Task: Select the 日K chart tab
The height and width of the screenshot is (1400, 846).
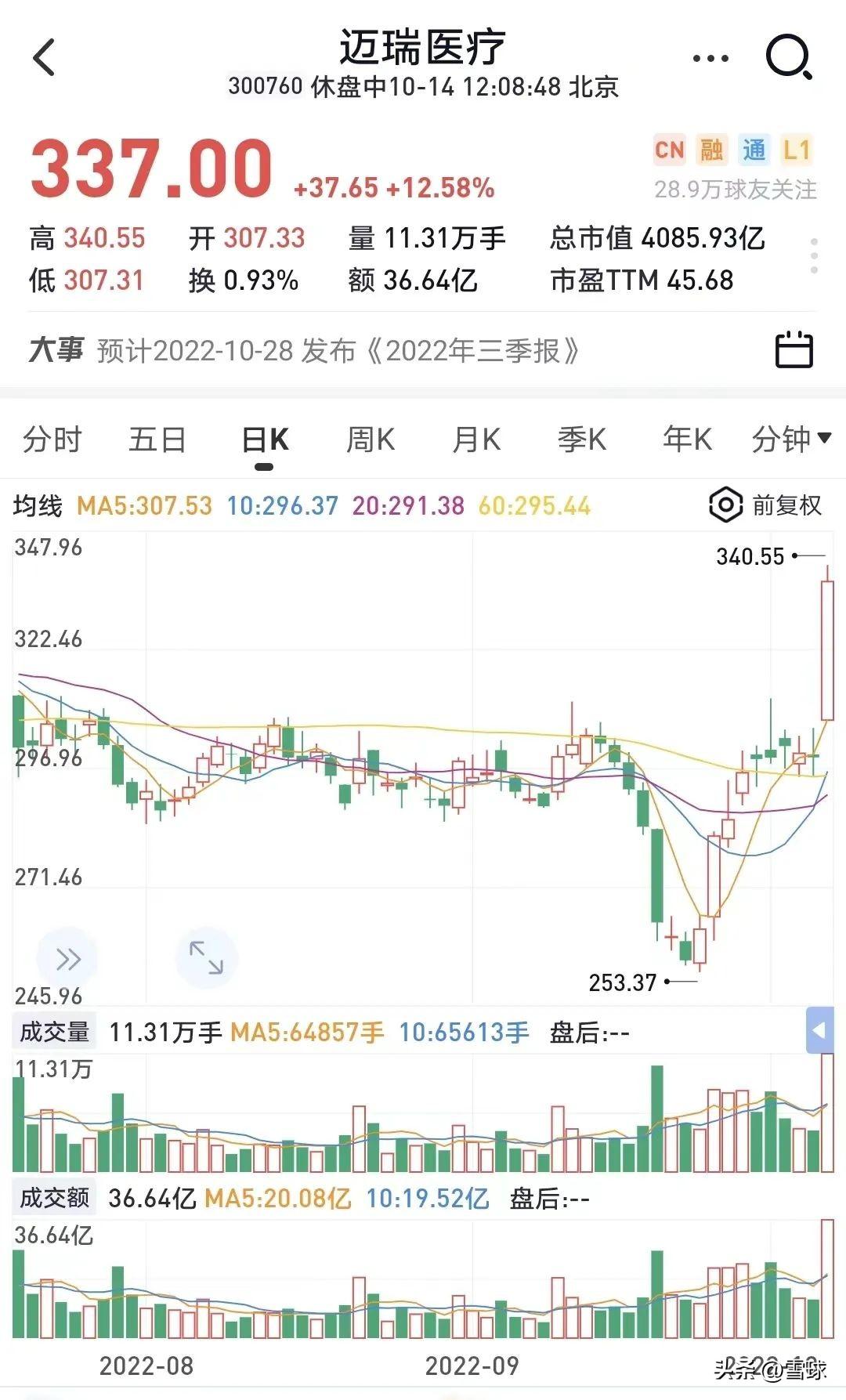Action: click(x=266, y=439)
